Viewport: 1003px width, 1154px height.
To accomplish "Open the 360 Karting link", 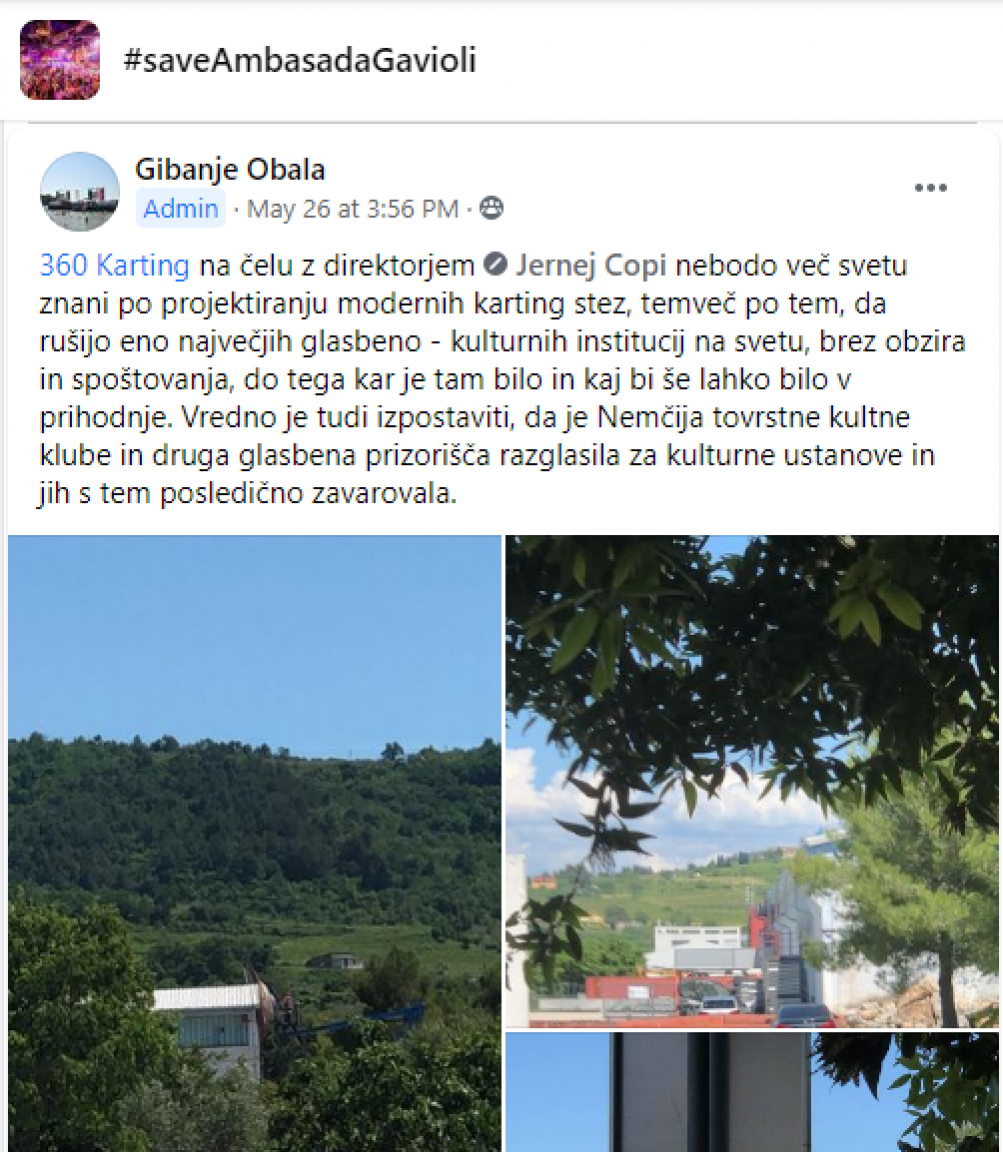I will click(x=114, y=266).
